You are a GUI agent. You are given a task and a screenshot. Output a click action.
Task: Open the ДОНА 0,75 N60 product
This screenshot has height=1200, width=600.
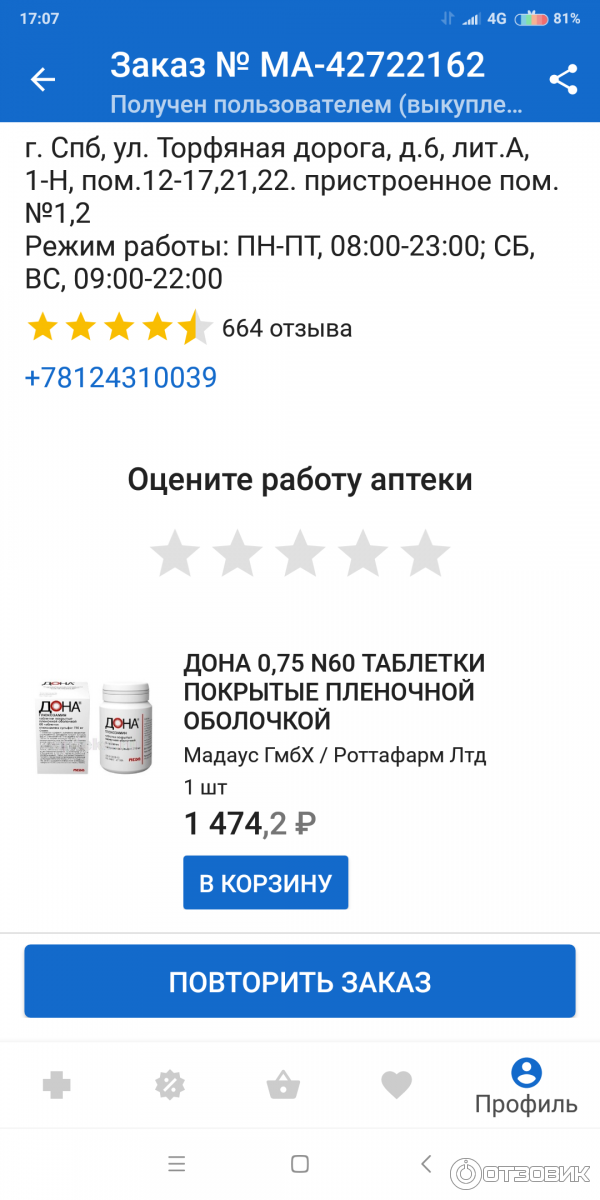point(334,691)
